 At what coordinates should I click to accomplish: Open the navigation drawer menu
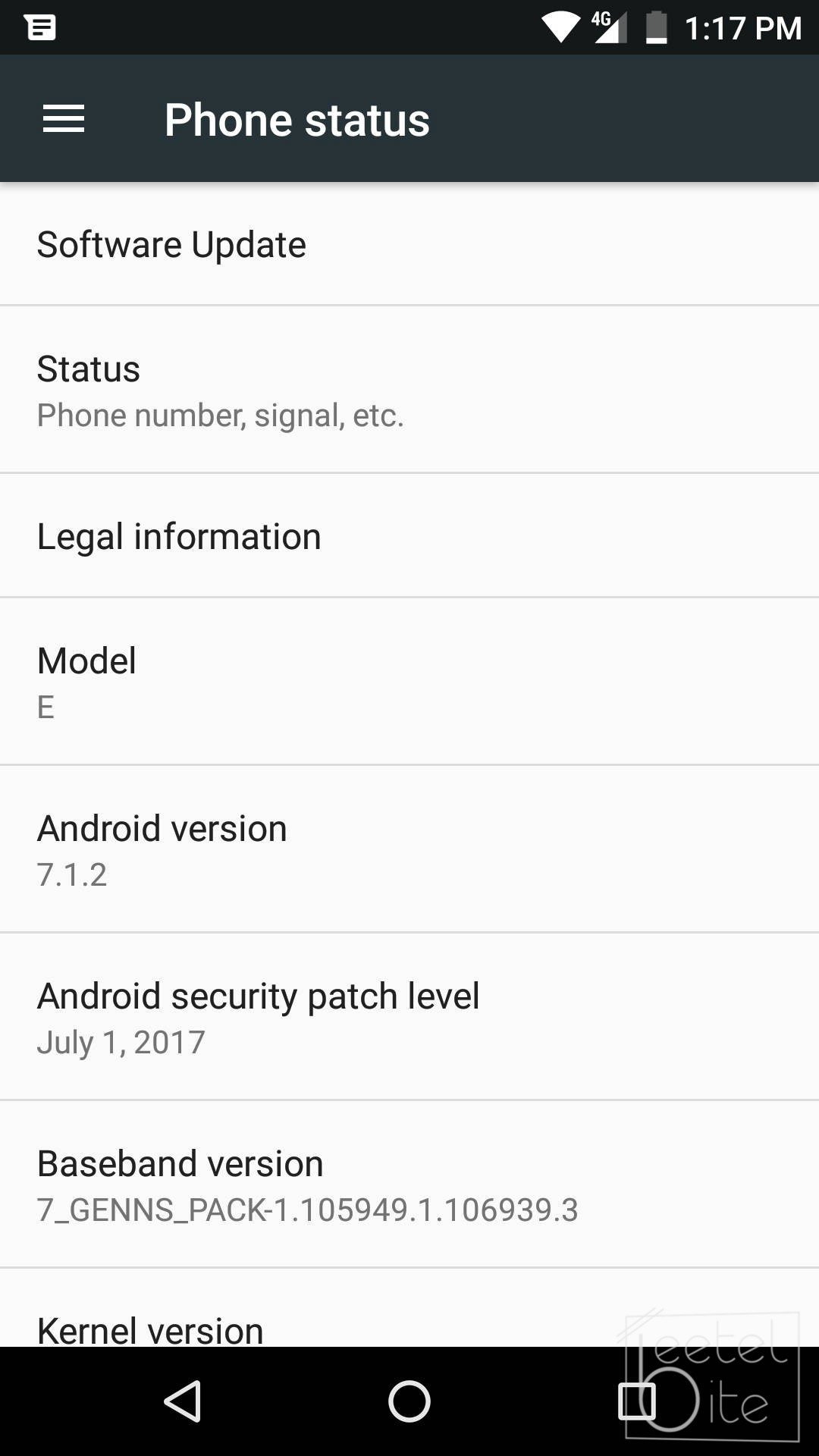(x=64, y=119)
